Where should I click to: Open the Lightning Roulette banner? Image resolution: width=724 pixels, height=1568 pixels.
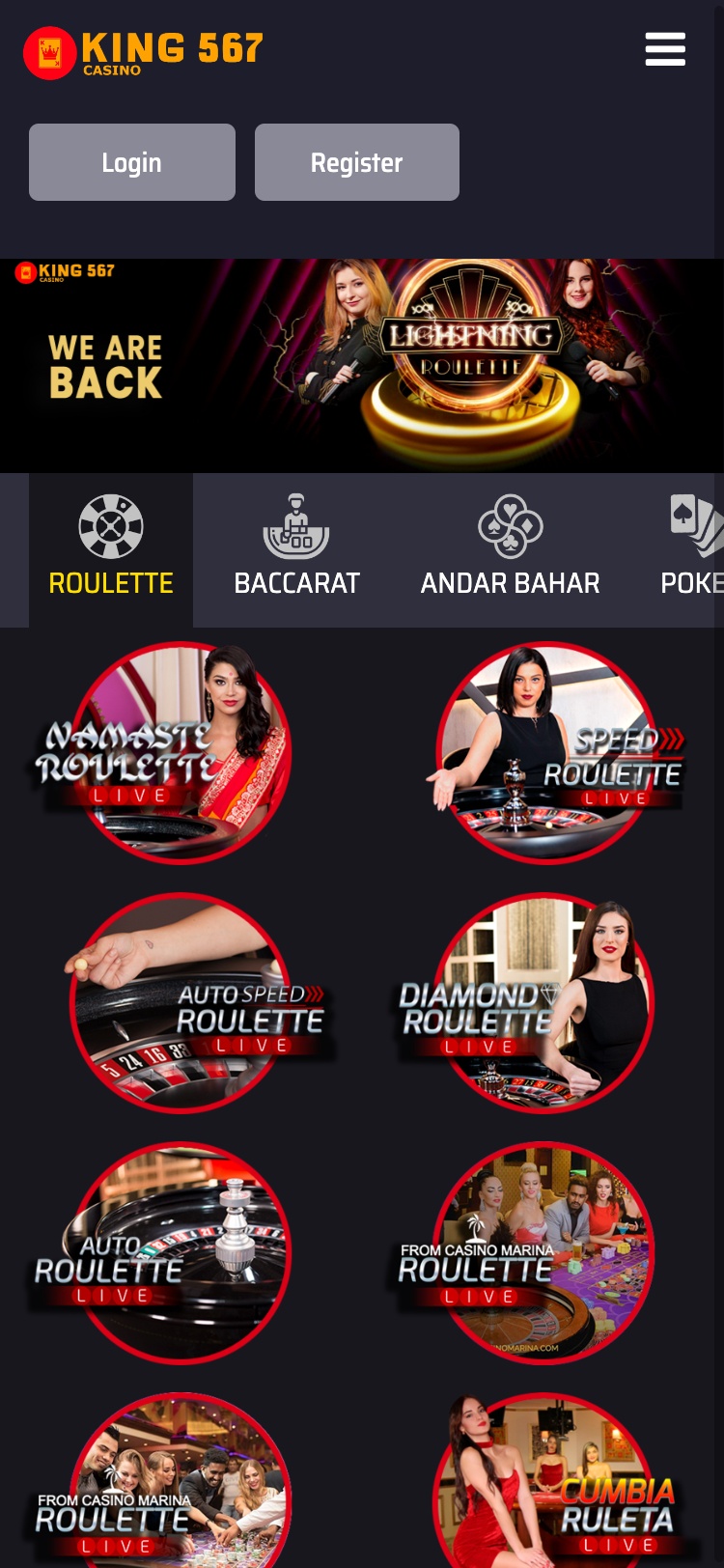pyautogui.click(x=362, y=366)
